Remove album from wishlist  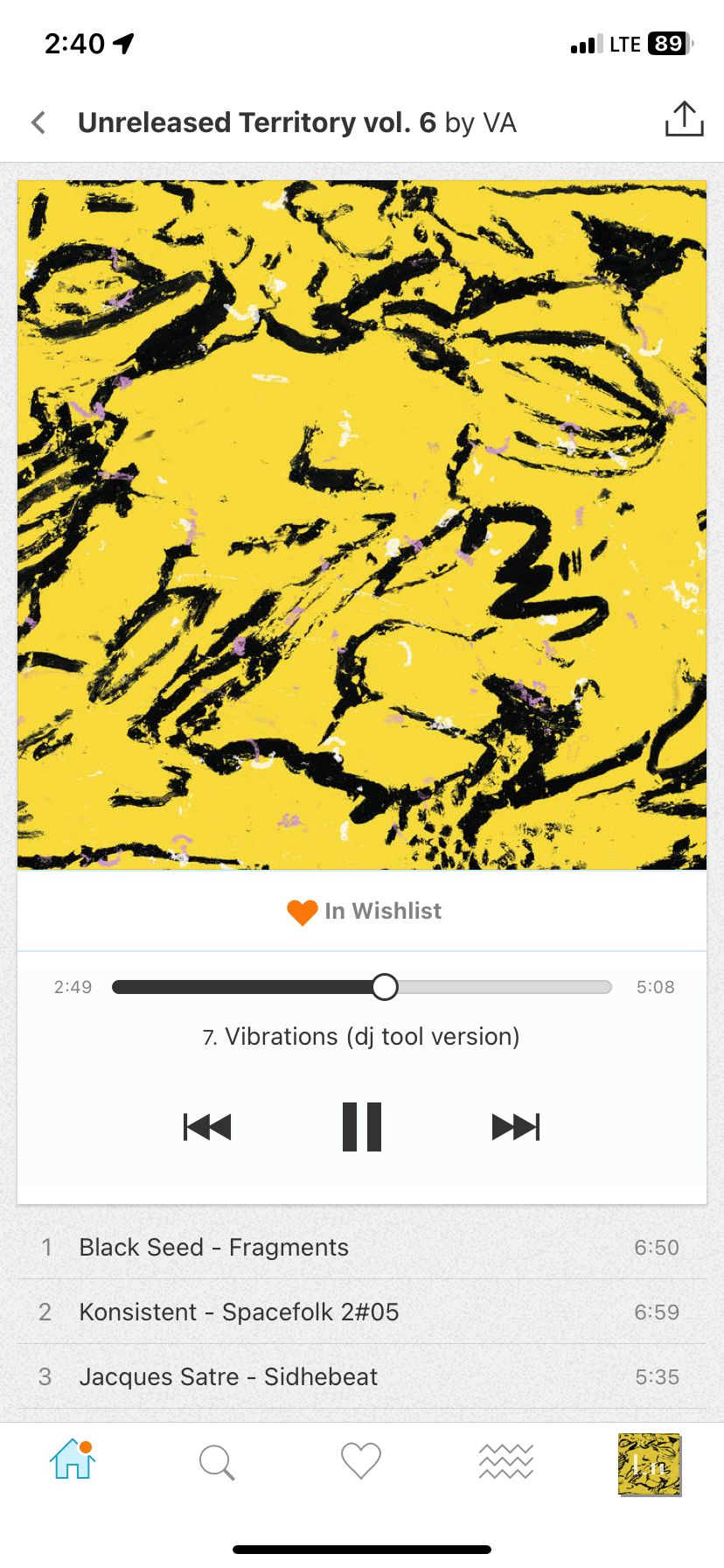(363, 911)
